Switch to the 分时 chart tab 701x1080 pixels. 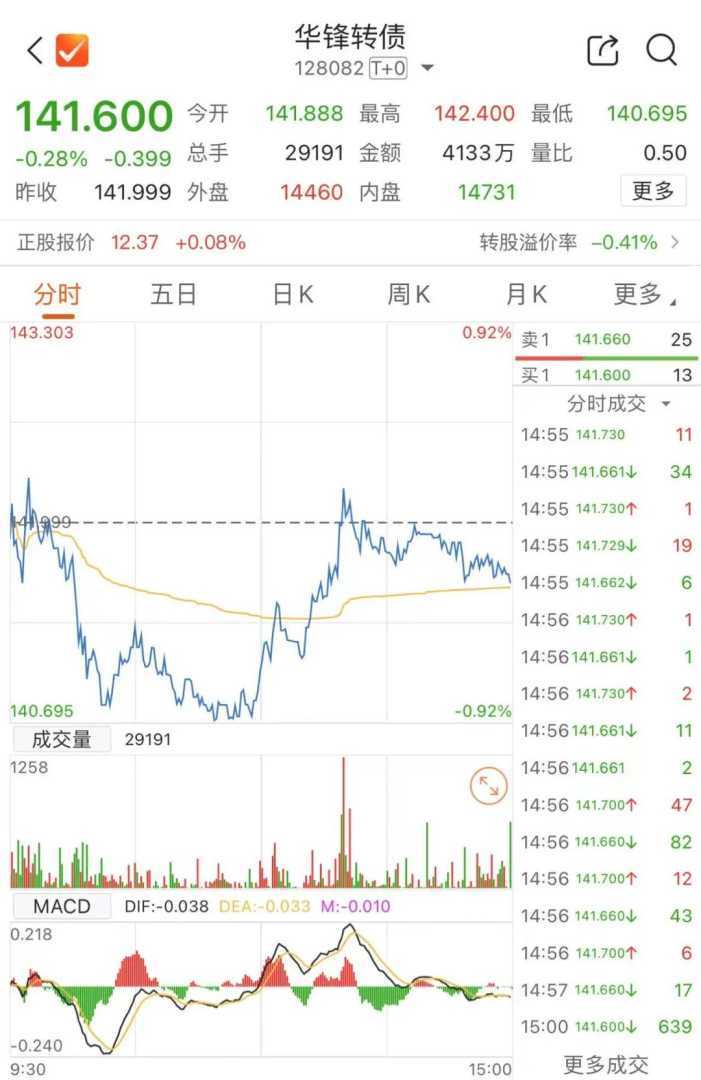point(57,295)
